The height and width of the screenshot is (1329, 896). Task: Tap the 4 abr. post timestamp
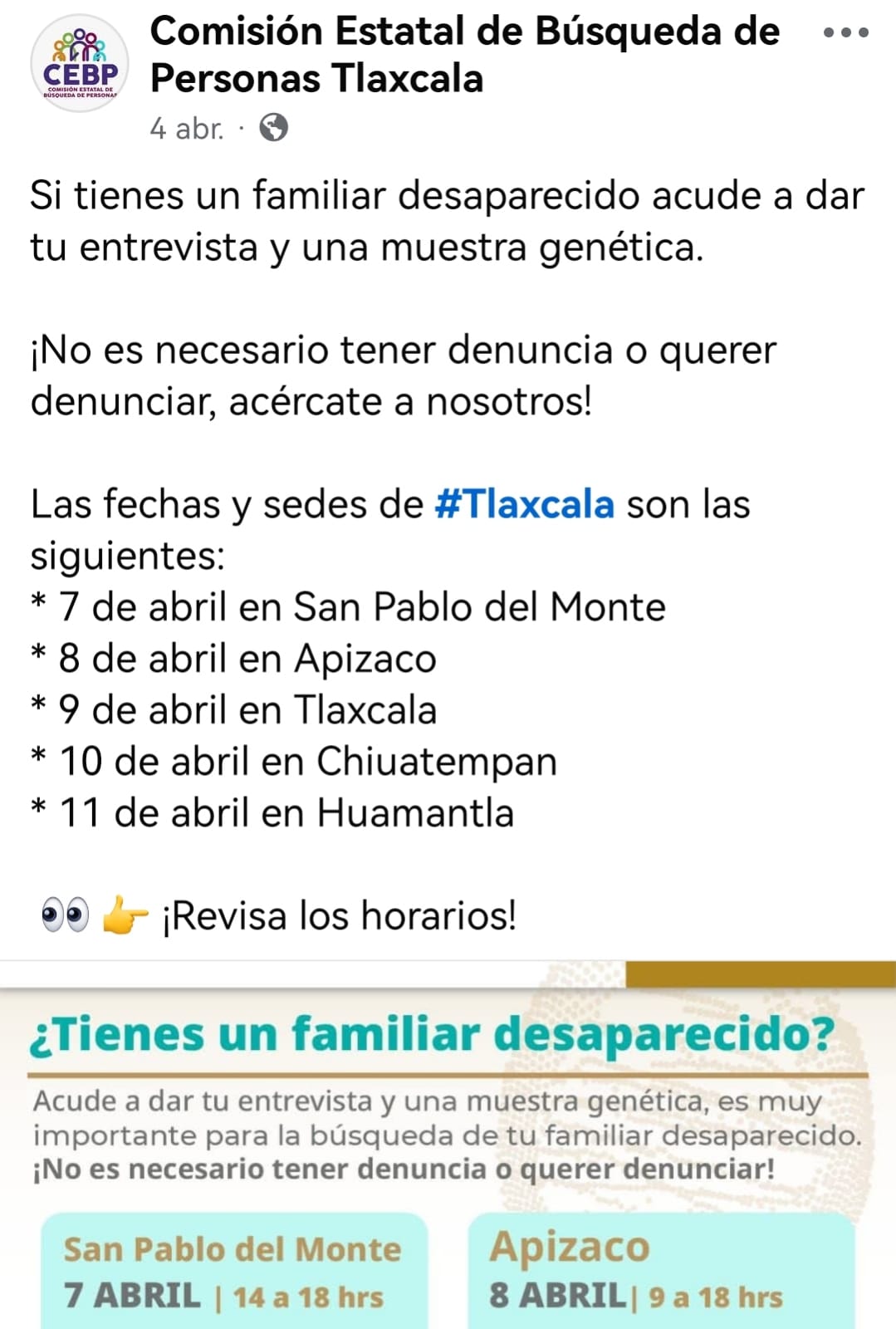187,129
